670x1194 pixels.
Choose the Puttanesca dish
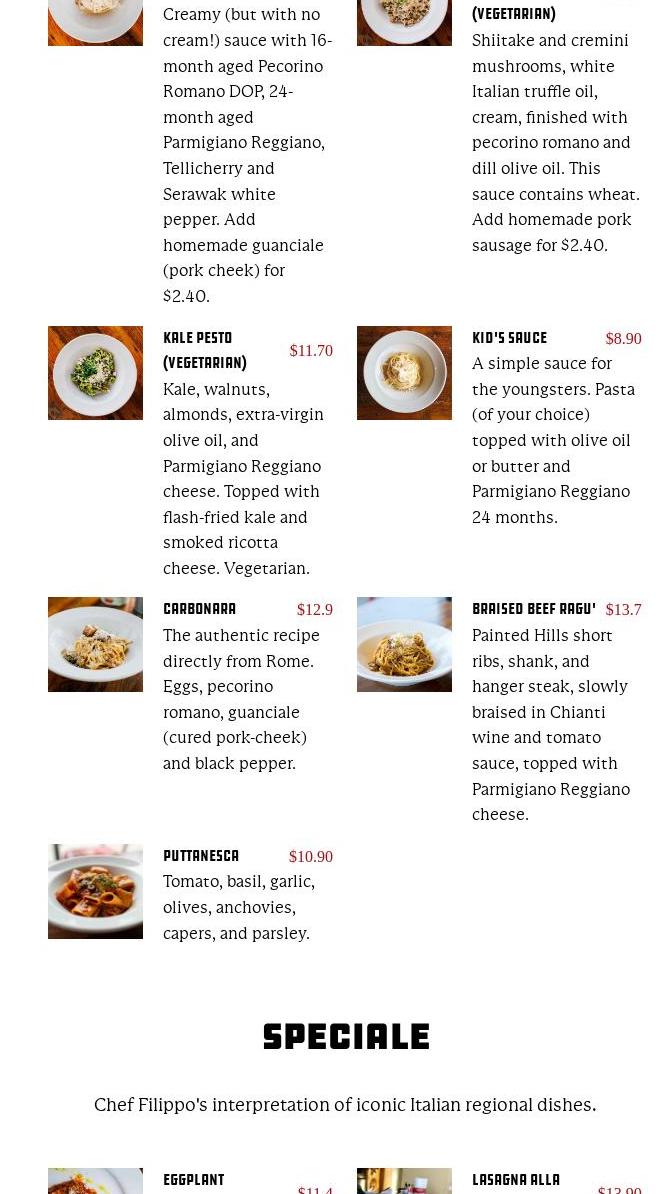click(x=200, y=856)
